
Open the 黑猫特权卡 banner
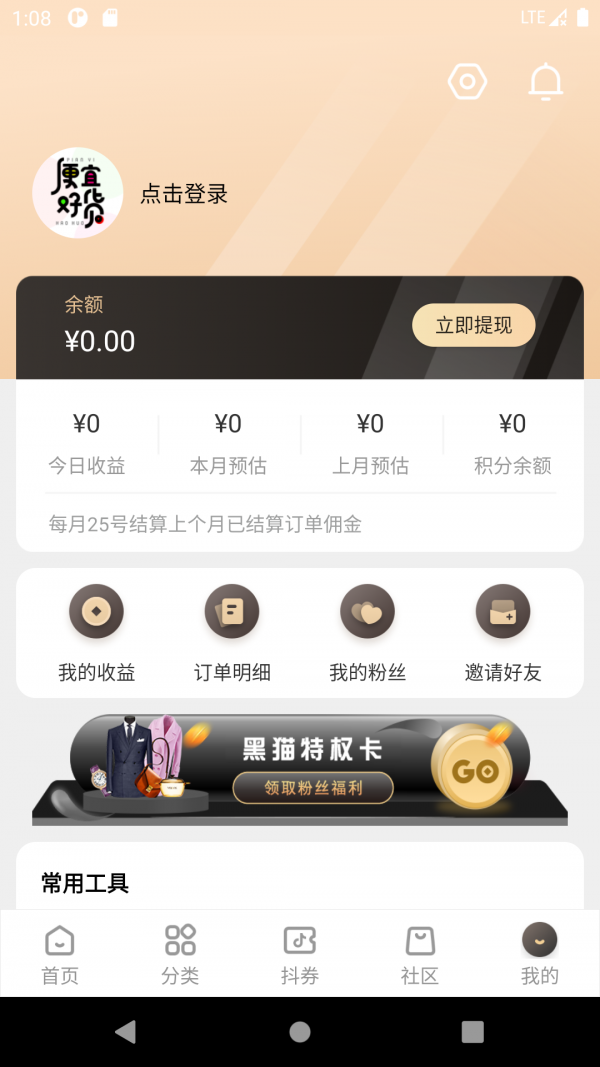tap(300, 770)
